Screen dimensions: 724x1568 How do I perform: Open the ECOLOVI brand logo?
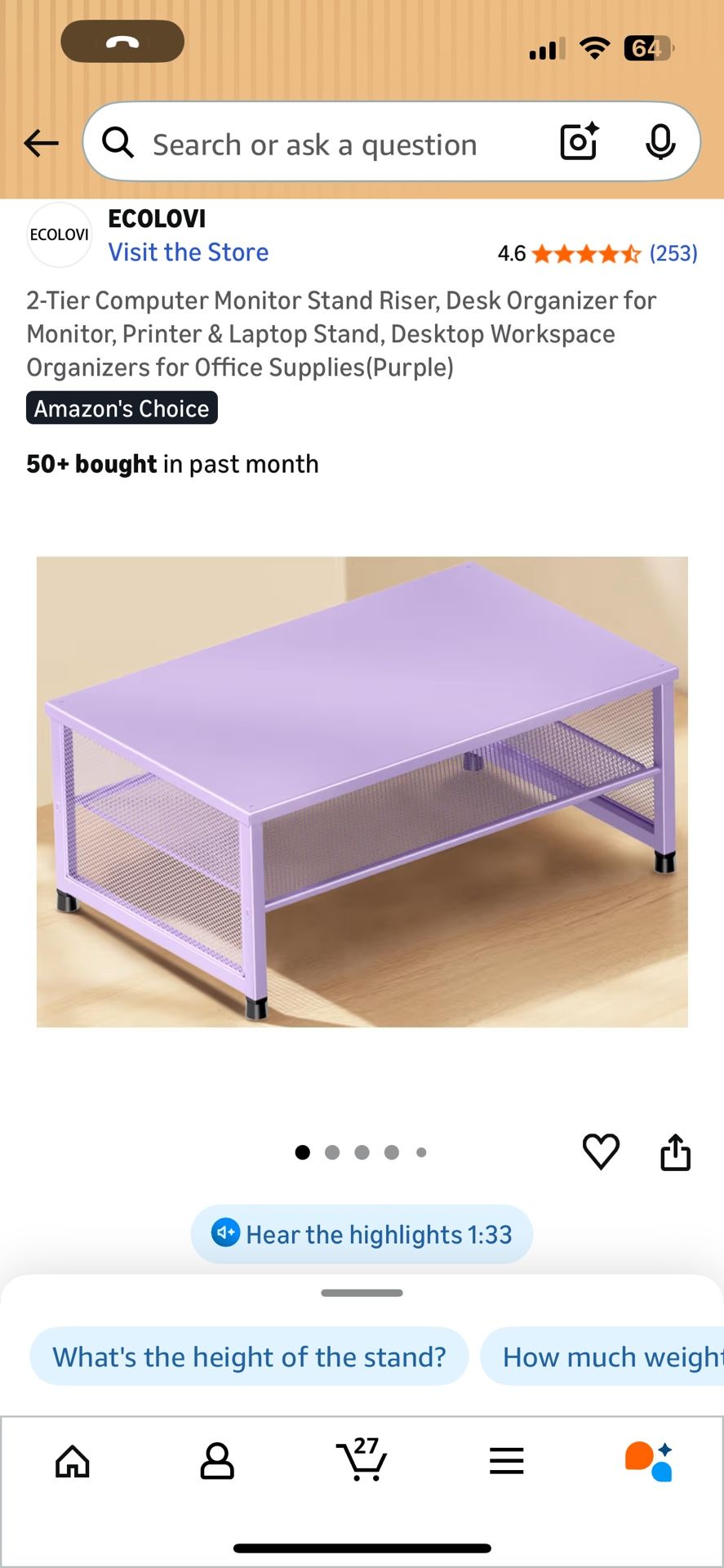[59, 234]
